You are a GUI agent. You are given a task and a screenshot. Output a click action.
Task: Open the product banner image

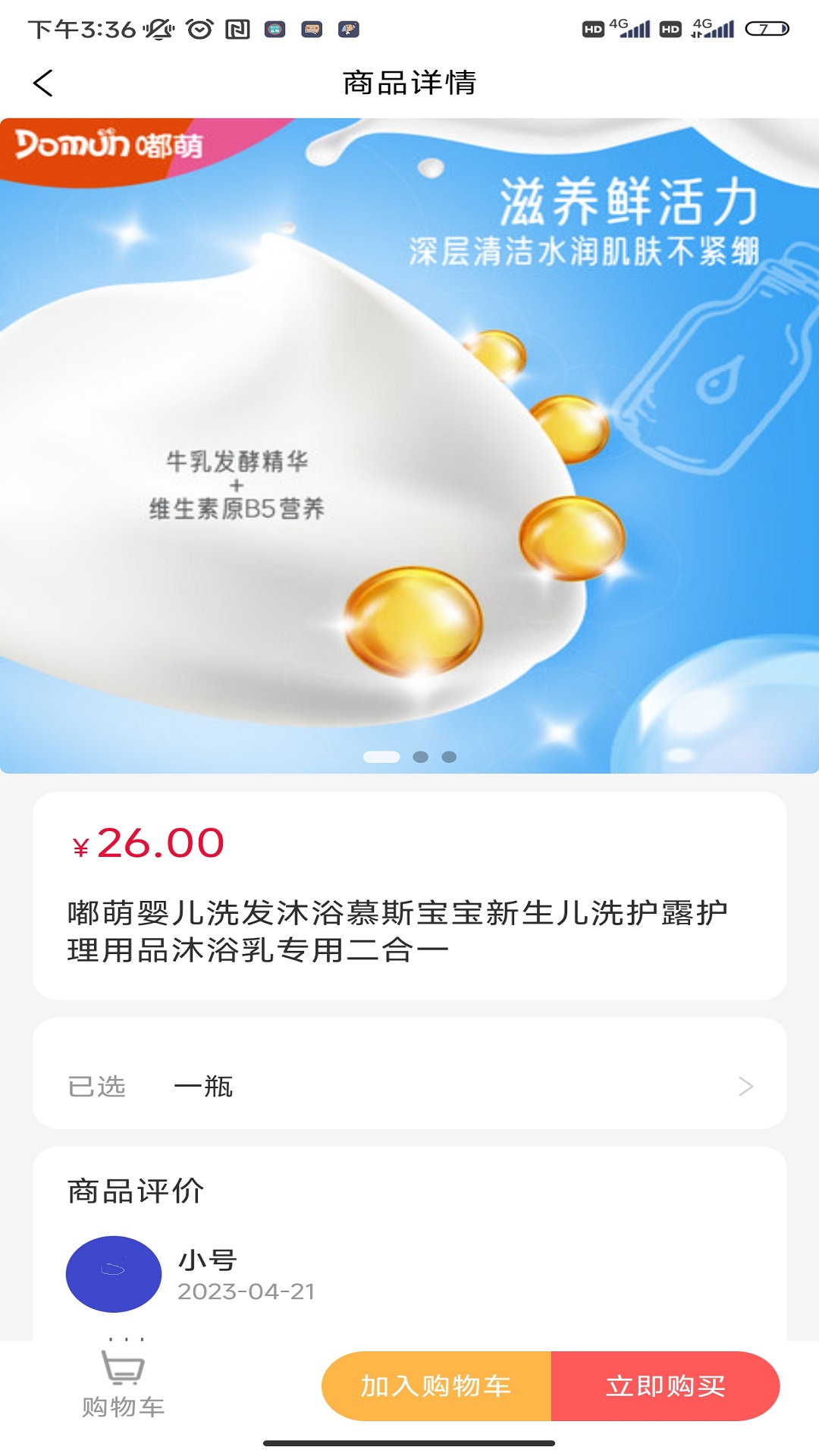click(409, 446)
